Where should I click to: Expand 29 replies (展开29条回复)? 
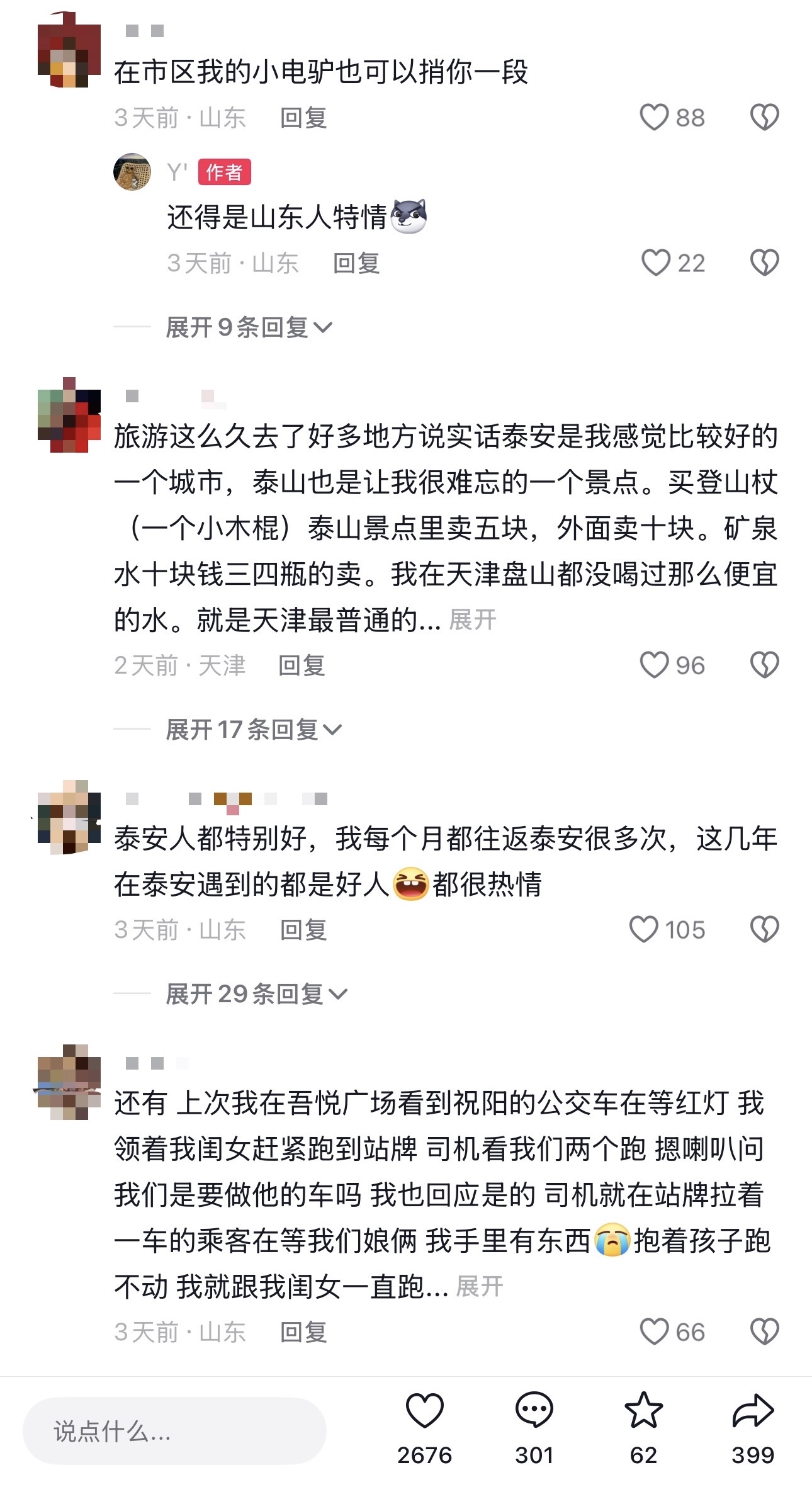pos(256,994)
